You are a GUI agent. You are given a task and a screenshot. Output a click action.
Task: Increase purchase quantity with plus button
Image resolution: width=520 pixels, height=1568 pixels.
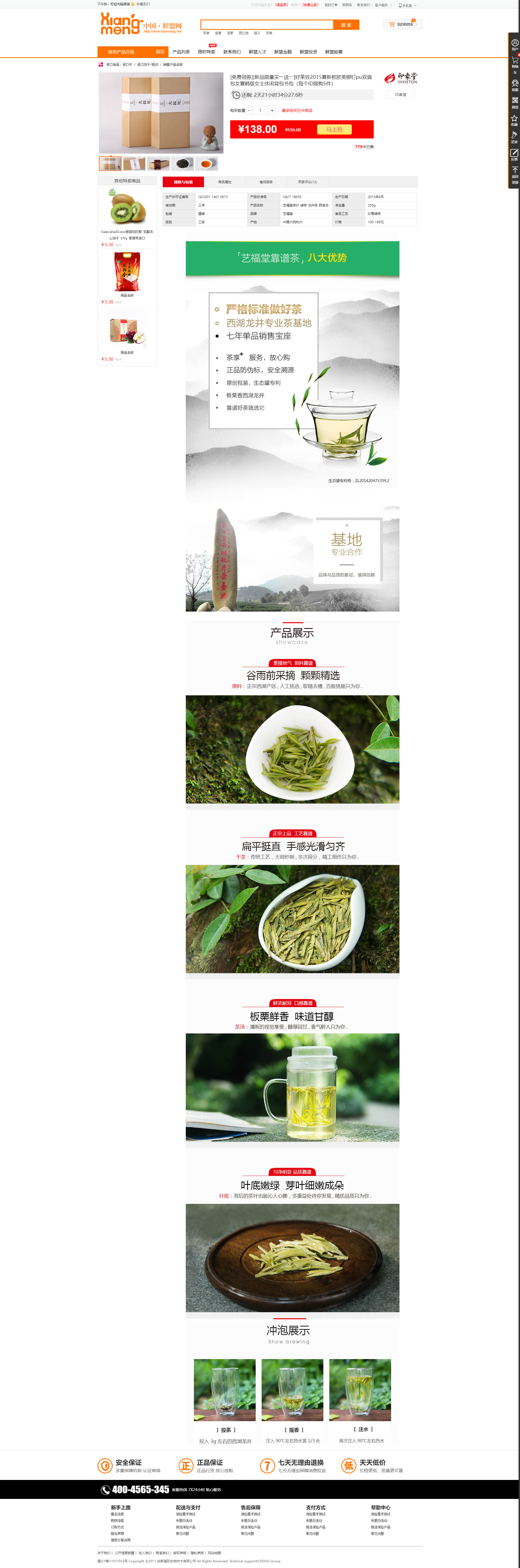tap(272, 111)
